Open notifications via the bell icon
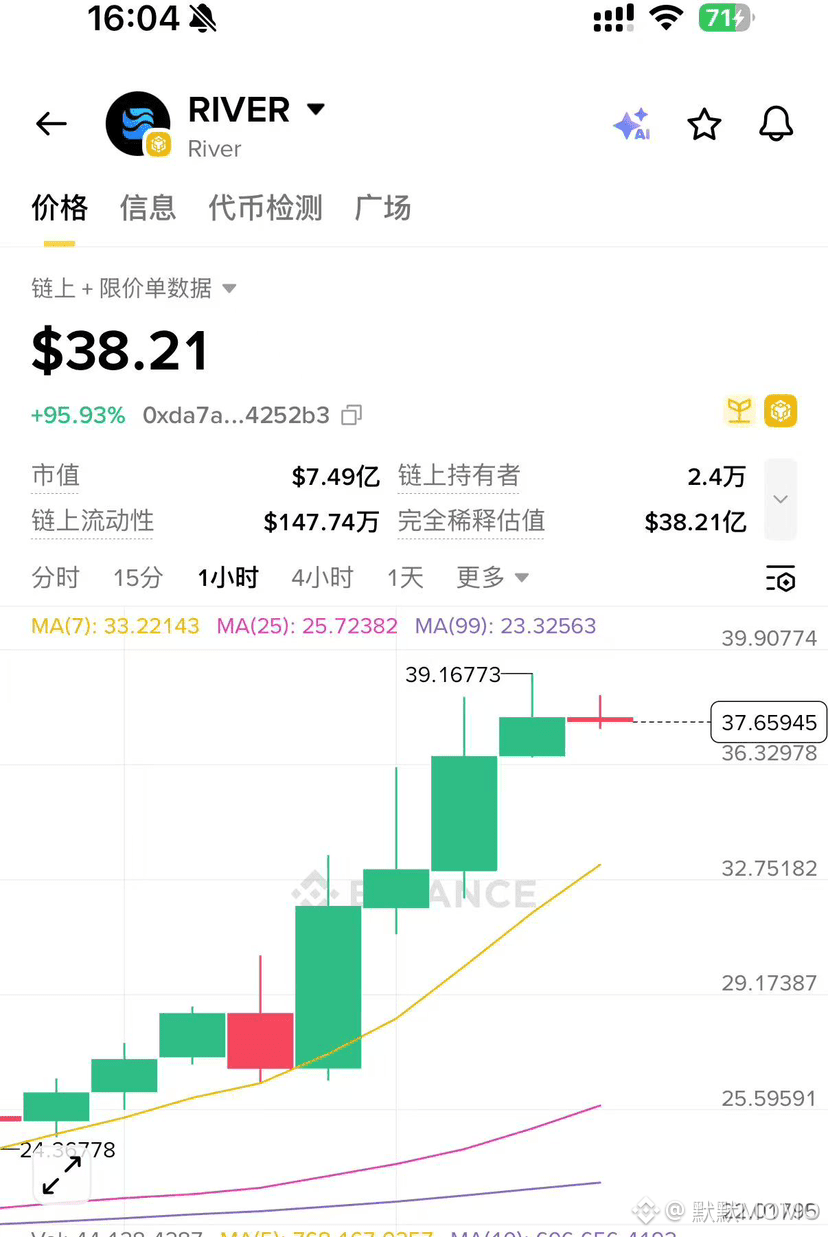Screen dimensions: 828x1237 point(776,124)
